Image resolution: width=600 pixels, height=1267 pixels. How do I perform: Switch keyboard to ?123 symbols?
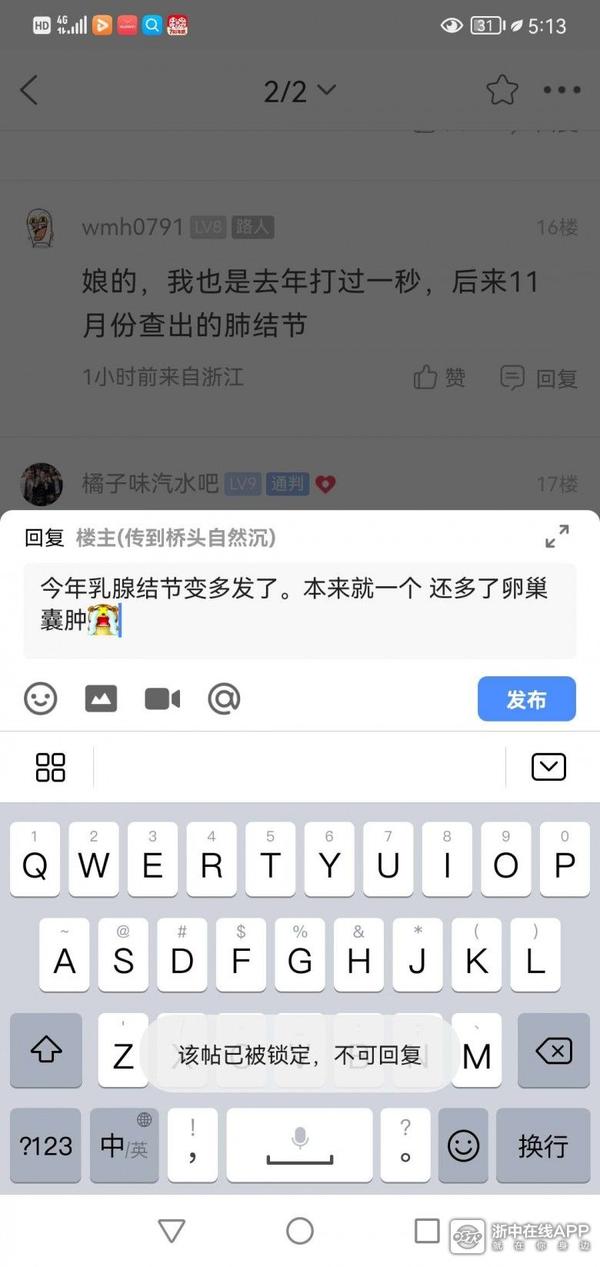coord(46,1145)
